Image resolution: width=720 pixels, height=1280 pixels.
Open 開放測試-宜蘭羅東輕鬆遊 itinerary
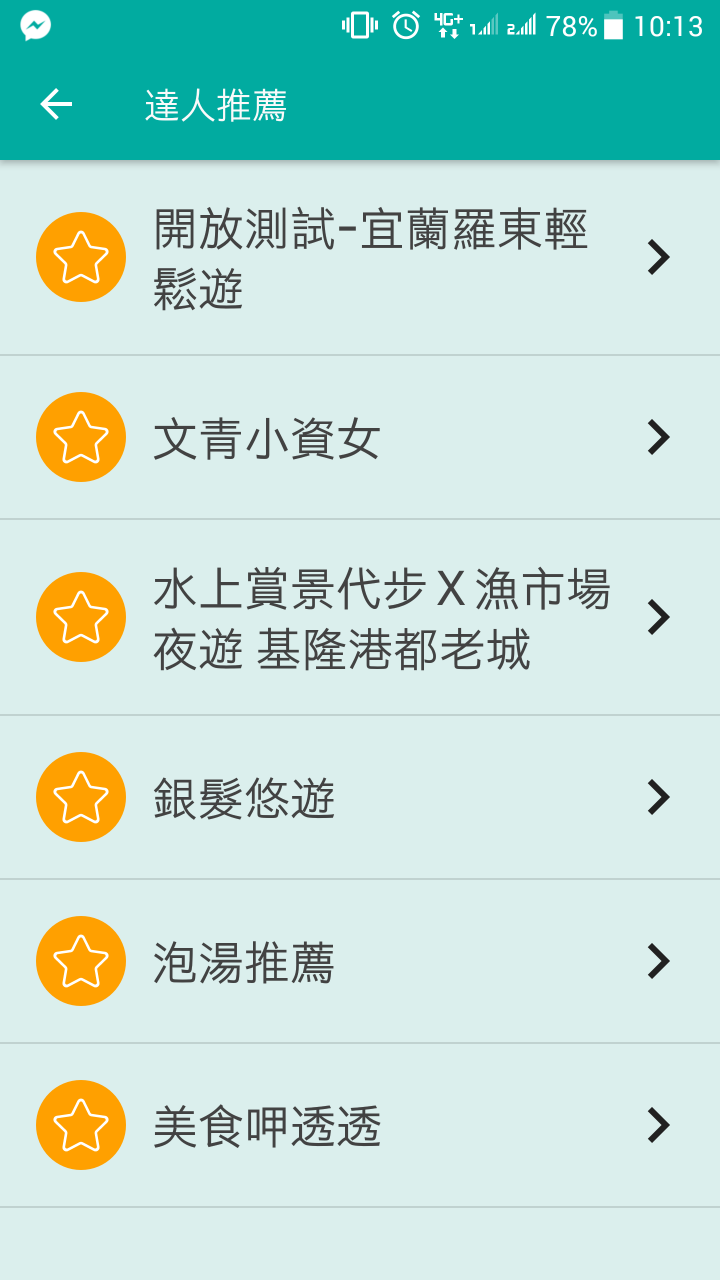point(360,257)
